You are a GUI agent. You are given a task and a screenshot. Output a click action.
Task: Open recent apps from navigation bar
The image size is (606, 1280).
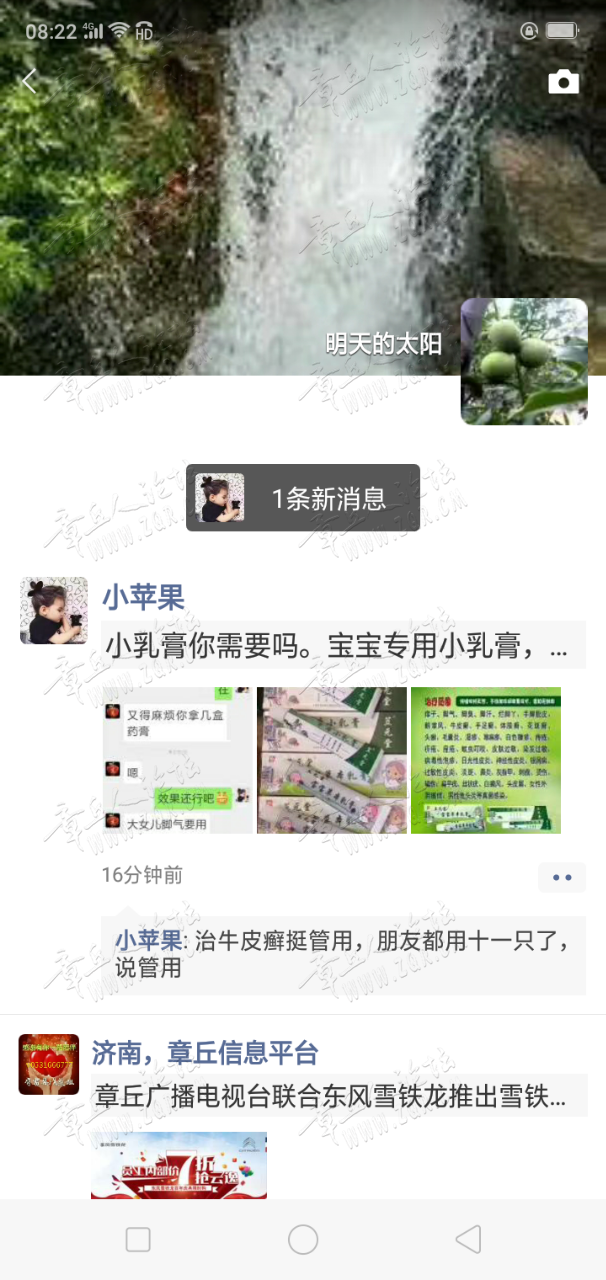pos(138,1240)
